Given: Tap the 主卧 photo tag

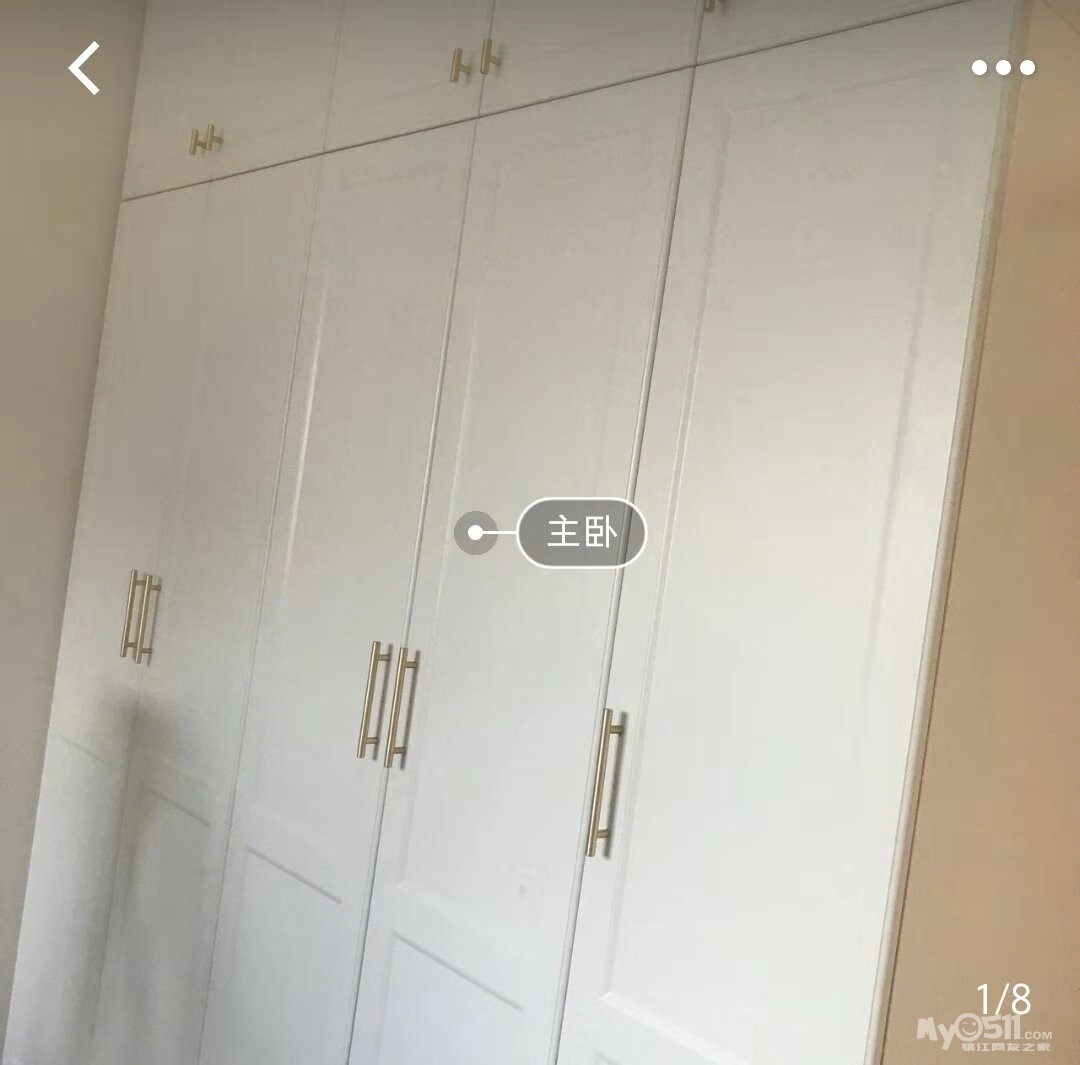Looking at the screenshot, I should [x=581, y=533].
